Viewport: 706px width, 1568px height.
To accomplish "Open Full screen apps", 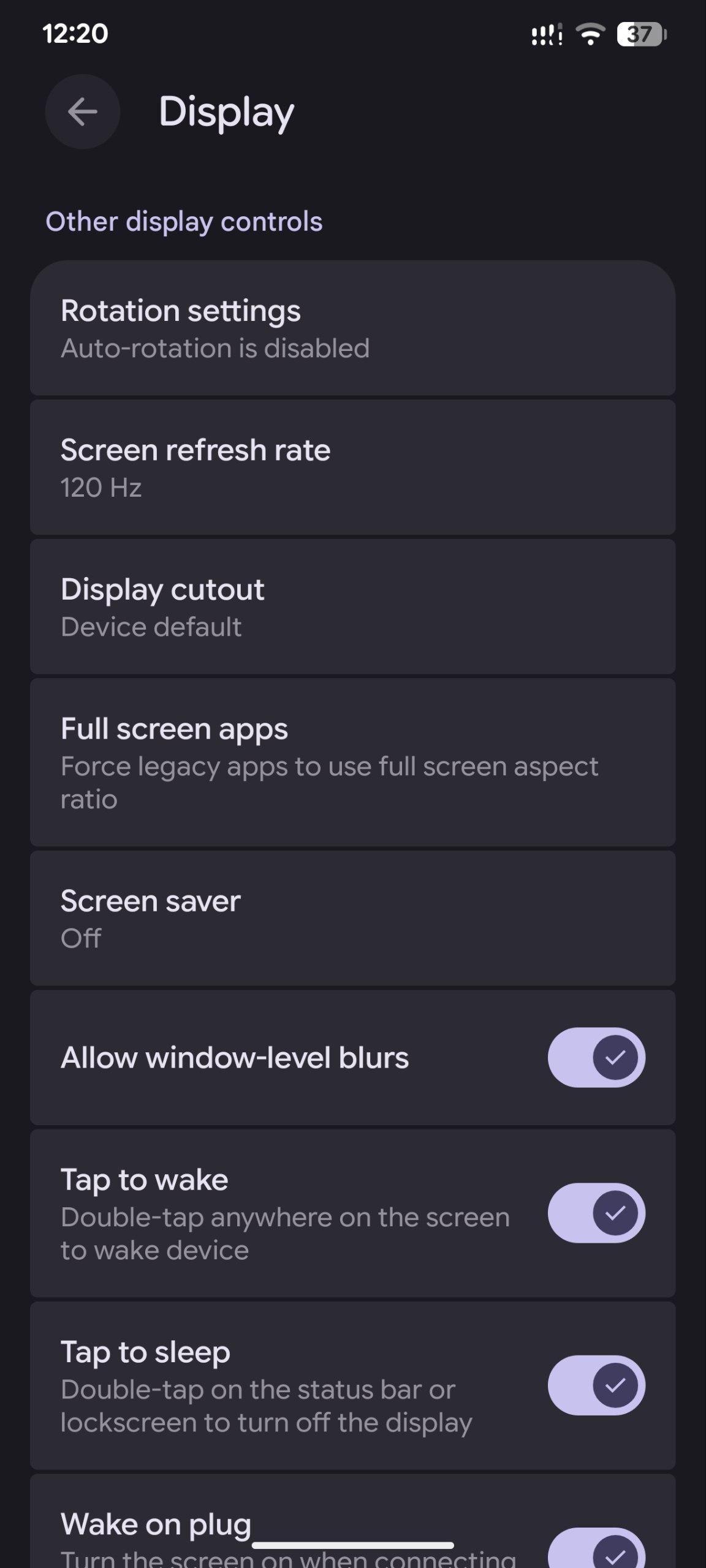I will pos(352,763).
